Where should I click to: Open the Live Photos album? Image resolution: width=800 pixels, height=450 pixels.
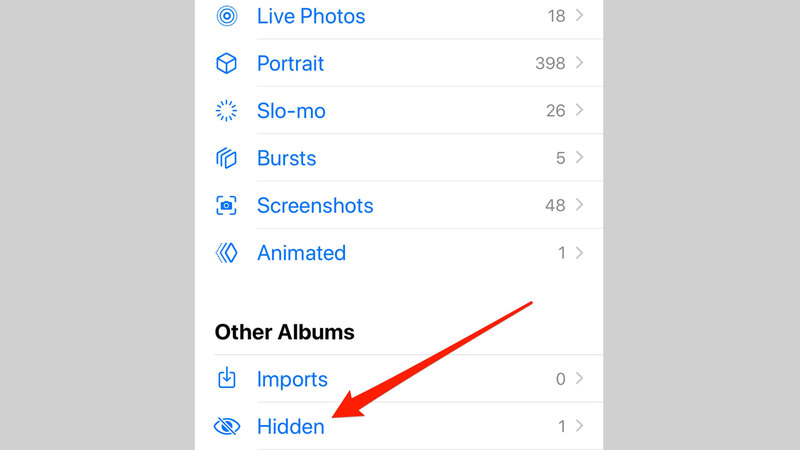[311, 16]
